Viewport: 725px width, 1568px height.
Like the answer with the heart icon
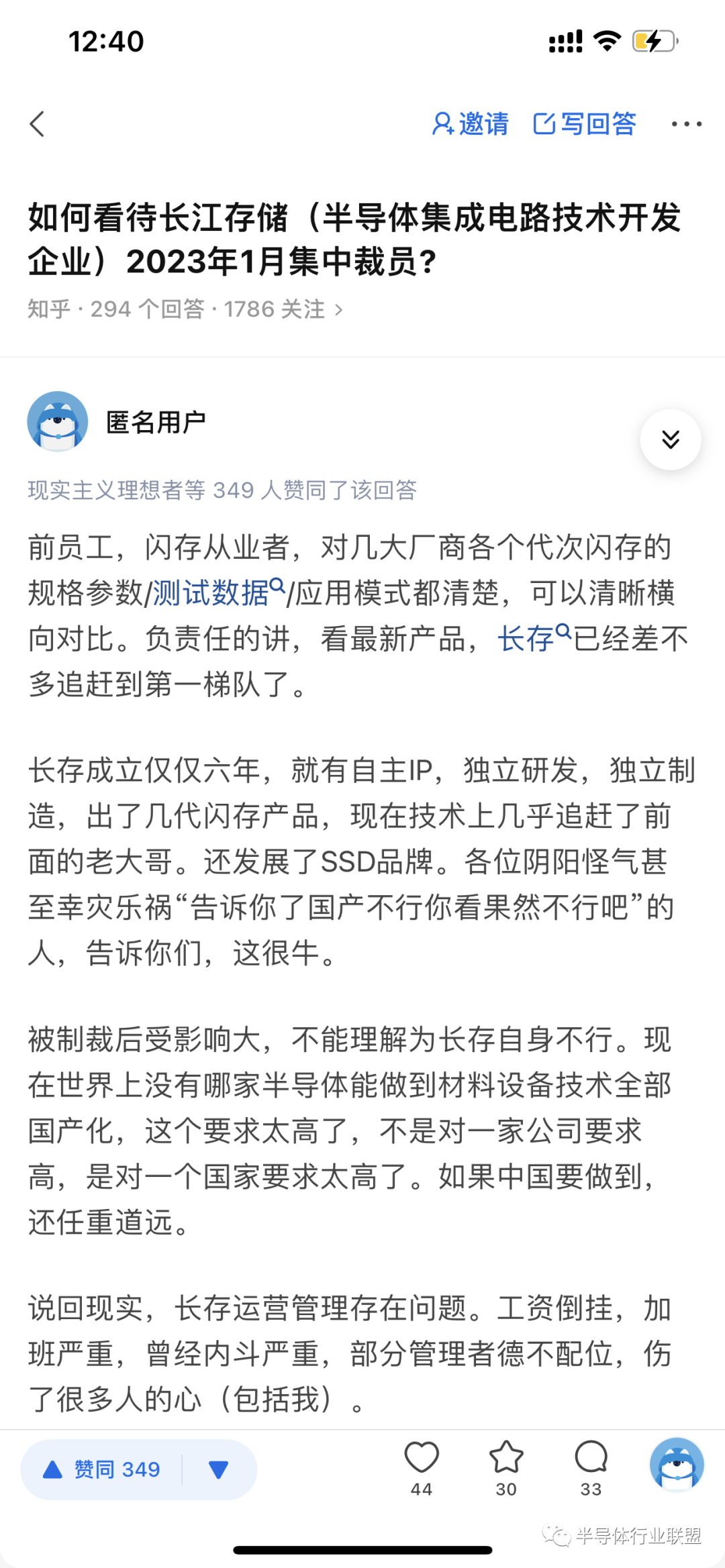coord(422,1468)
